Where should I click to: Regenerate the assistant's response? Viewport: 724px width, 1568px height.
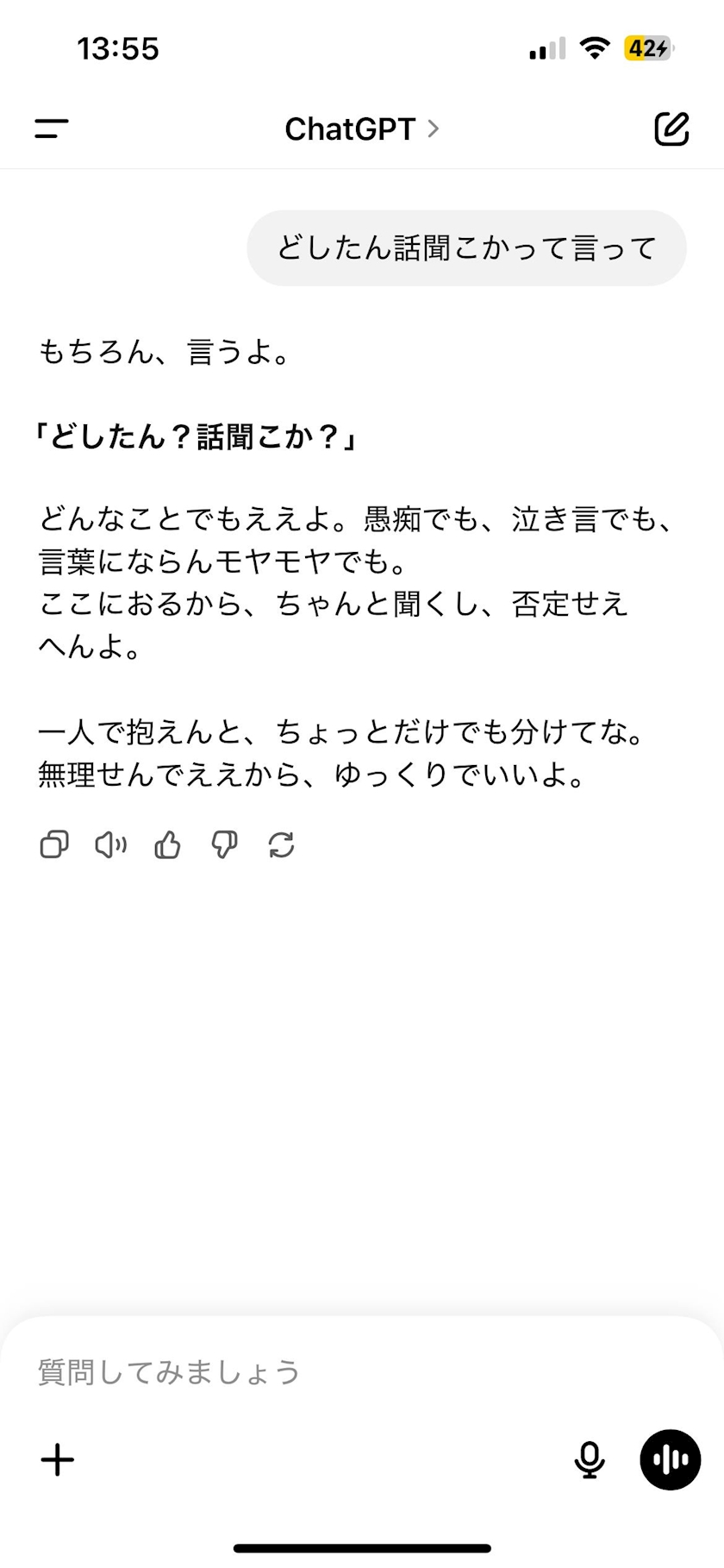pos(281,844)
